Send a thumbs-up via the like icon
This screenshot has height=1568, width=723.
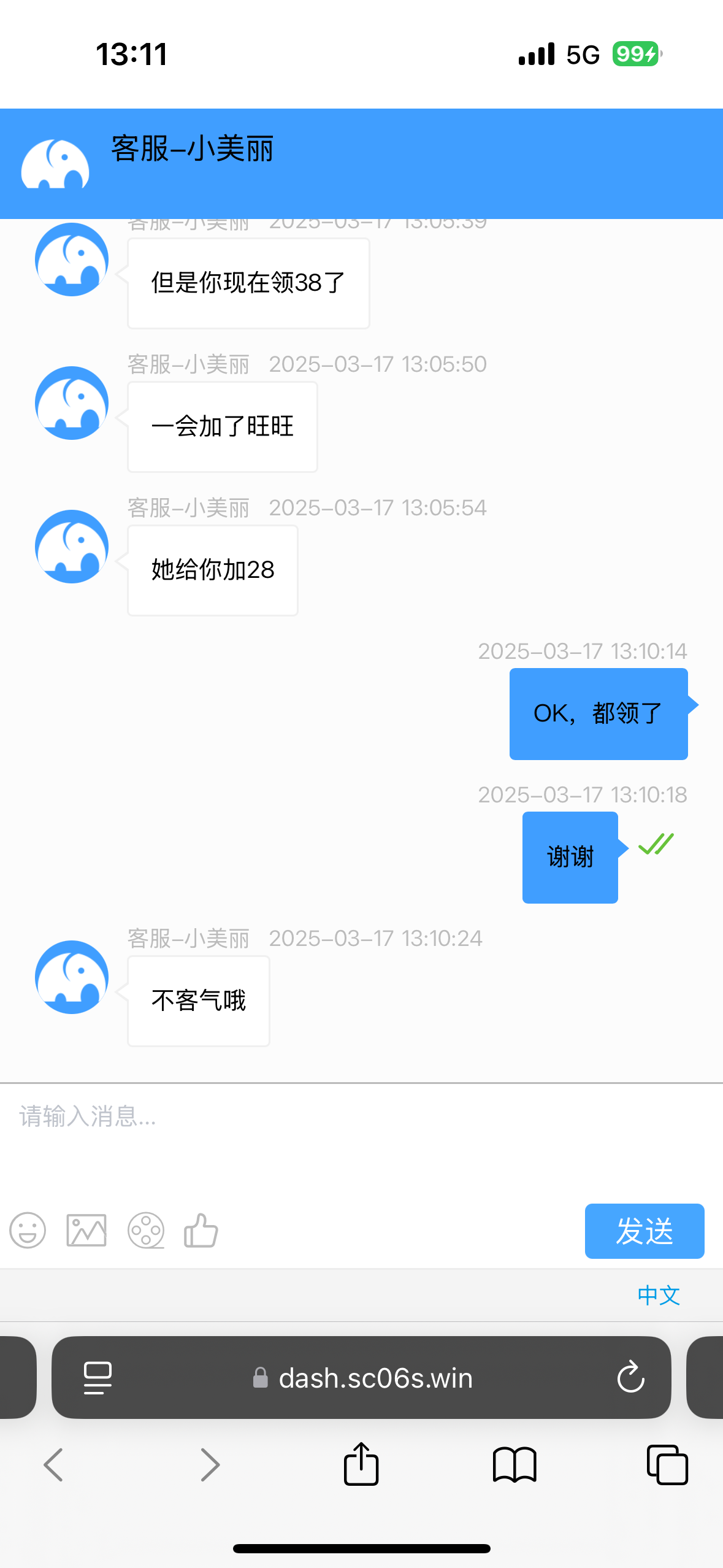point(201,1231)
